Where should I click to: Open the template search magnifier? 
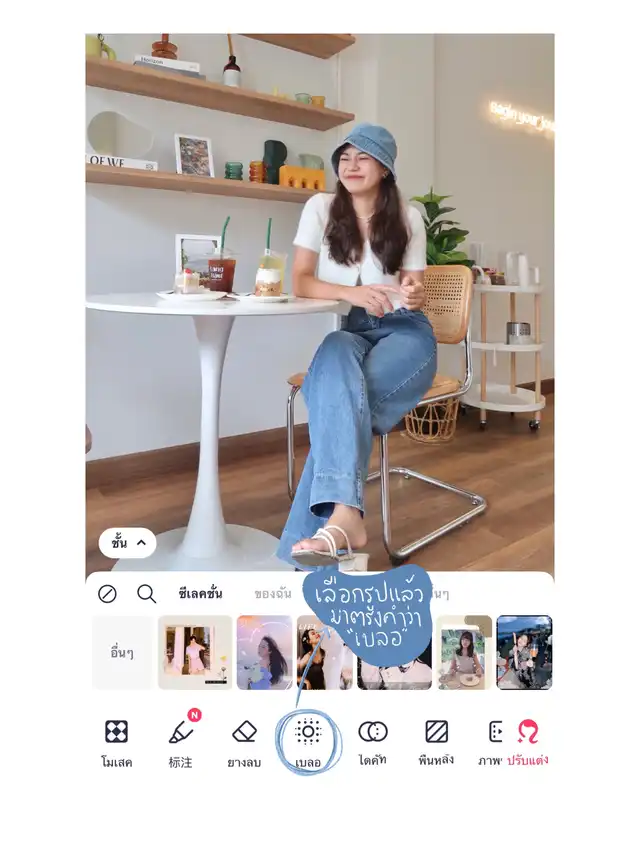(147, 594)
